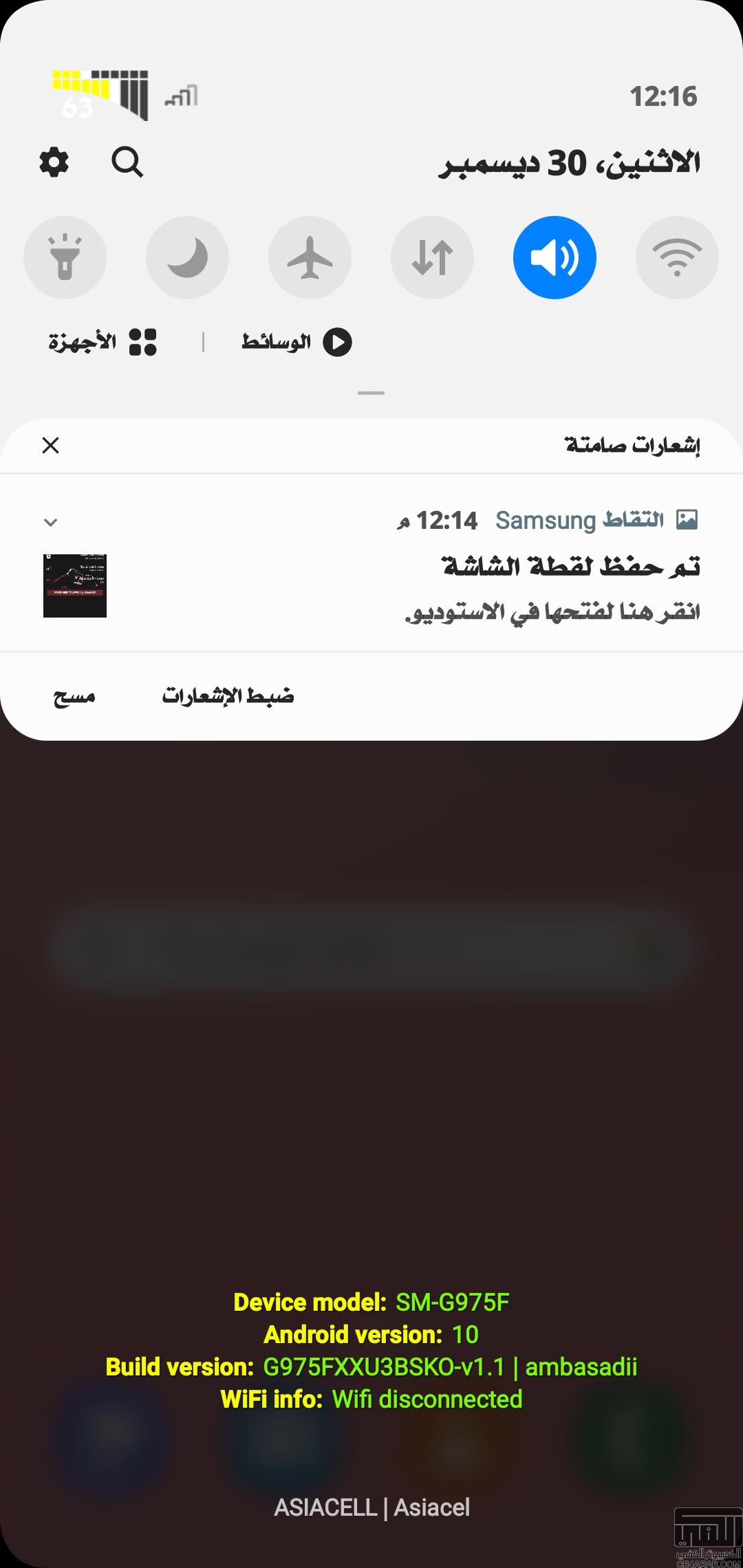Viewport: 743px width, 1568px height.
Task: Open the devices (الأجهزة) panel
Action: click(103, 342)
